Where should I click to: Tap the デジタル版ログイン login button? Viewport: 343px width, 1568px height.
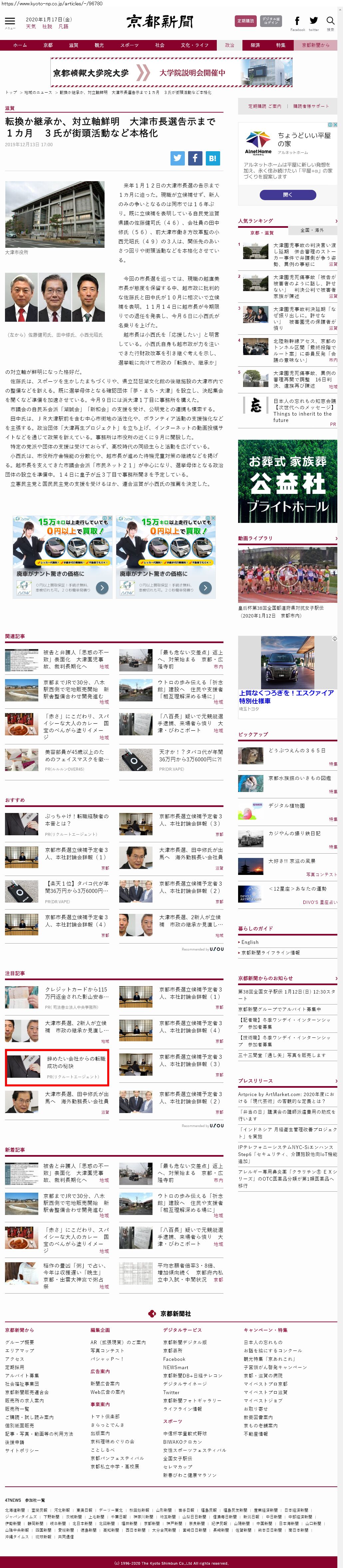tap(271, 21)
